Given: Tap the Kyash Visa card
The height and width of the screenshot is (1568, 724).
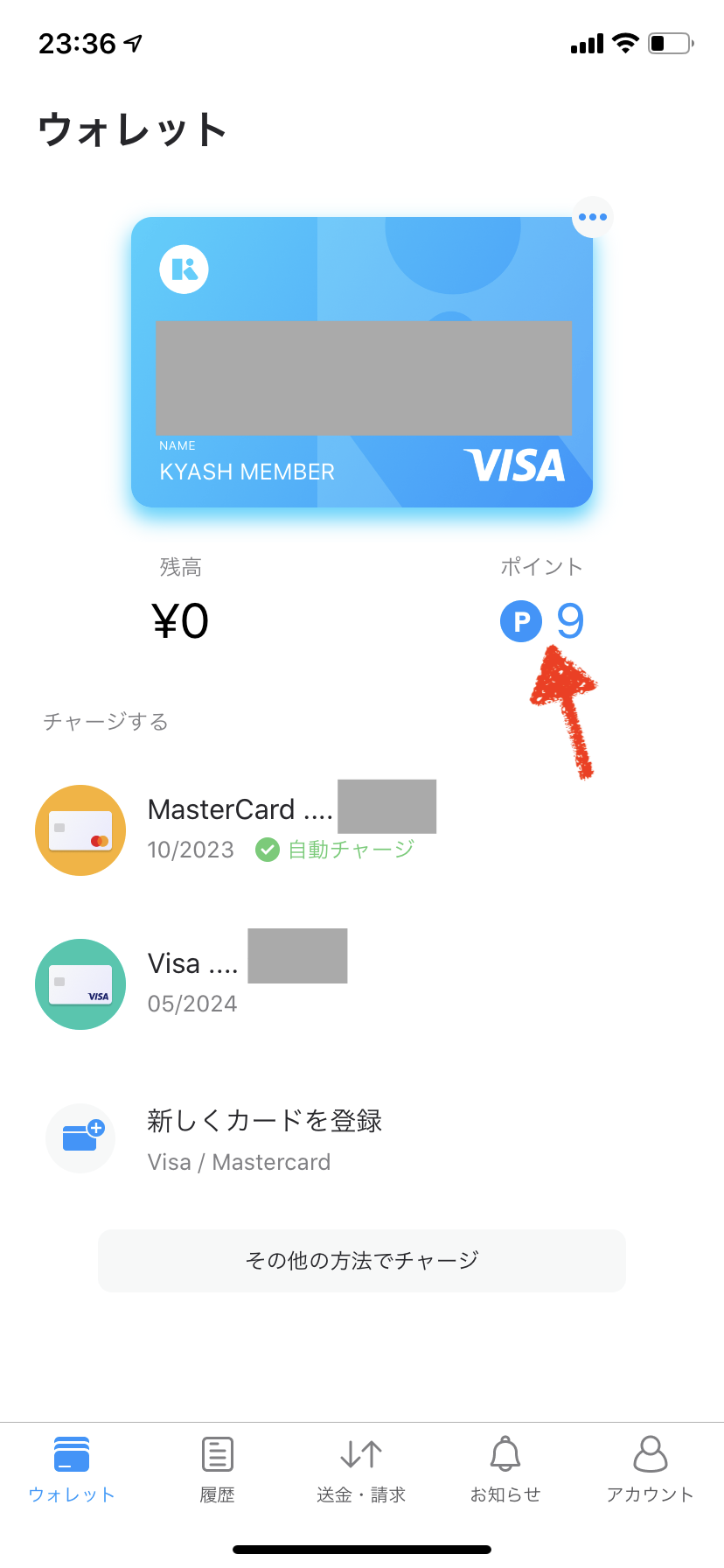Looking at the screenshot, I should coord(361,362).
